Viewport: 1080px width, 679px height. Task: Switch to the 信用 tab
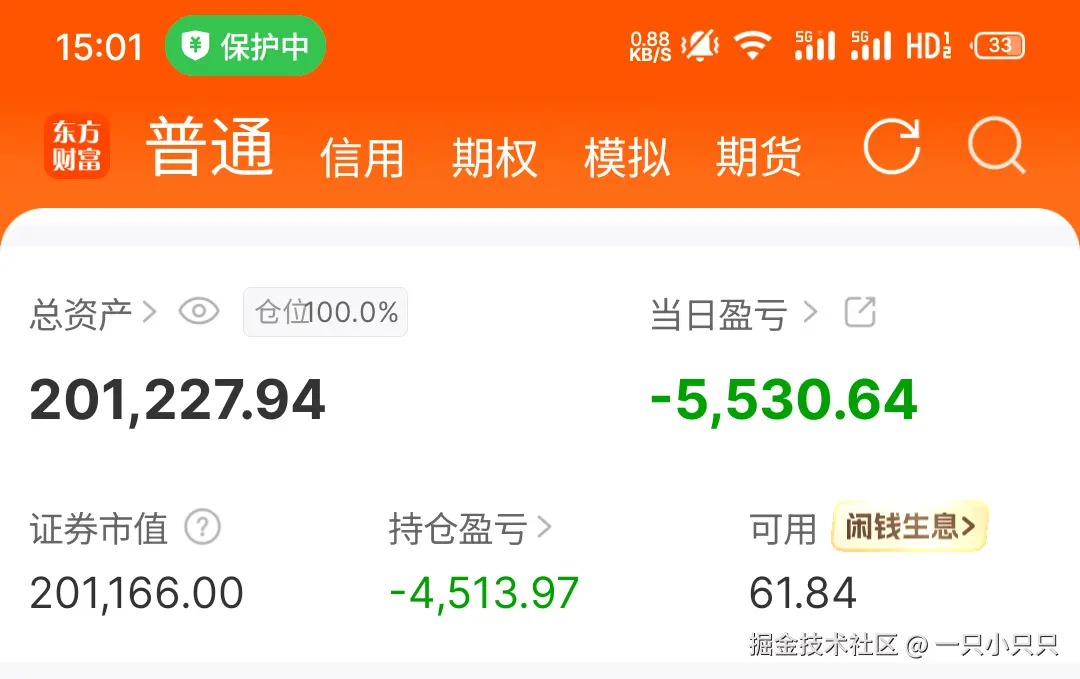pyautogui.click(x=362, y=158)
